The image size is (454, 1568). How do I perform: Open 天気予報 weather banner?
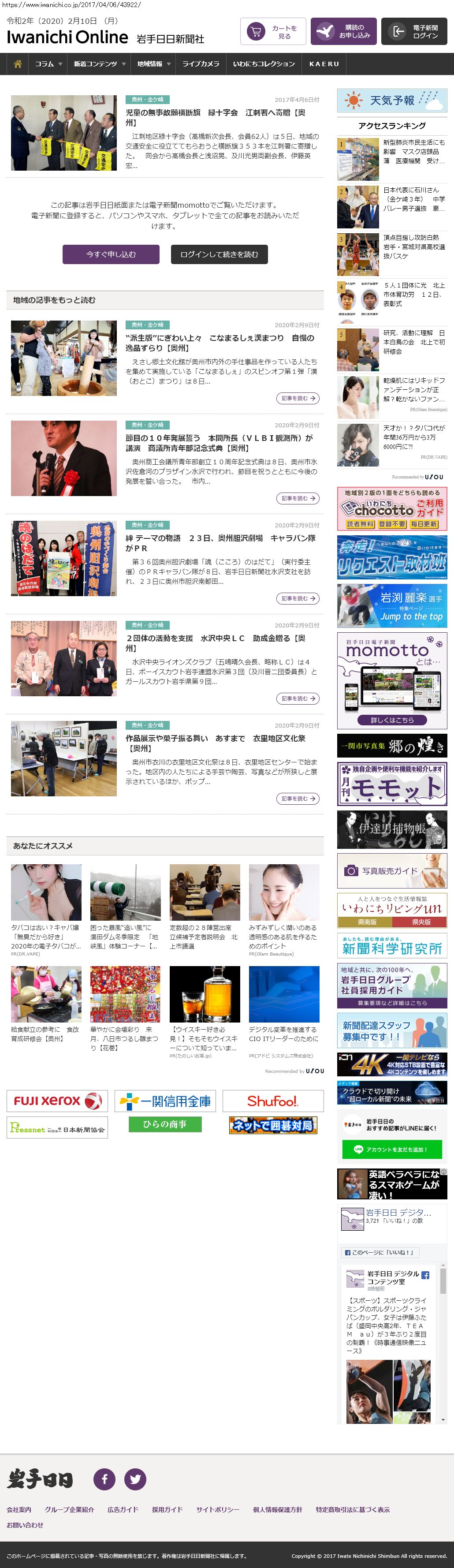point(392,101)
